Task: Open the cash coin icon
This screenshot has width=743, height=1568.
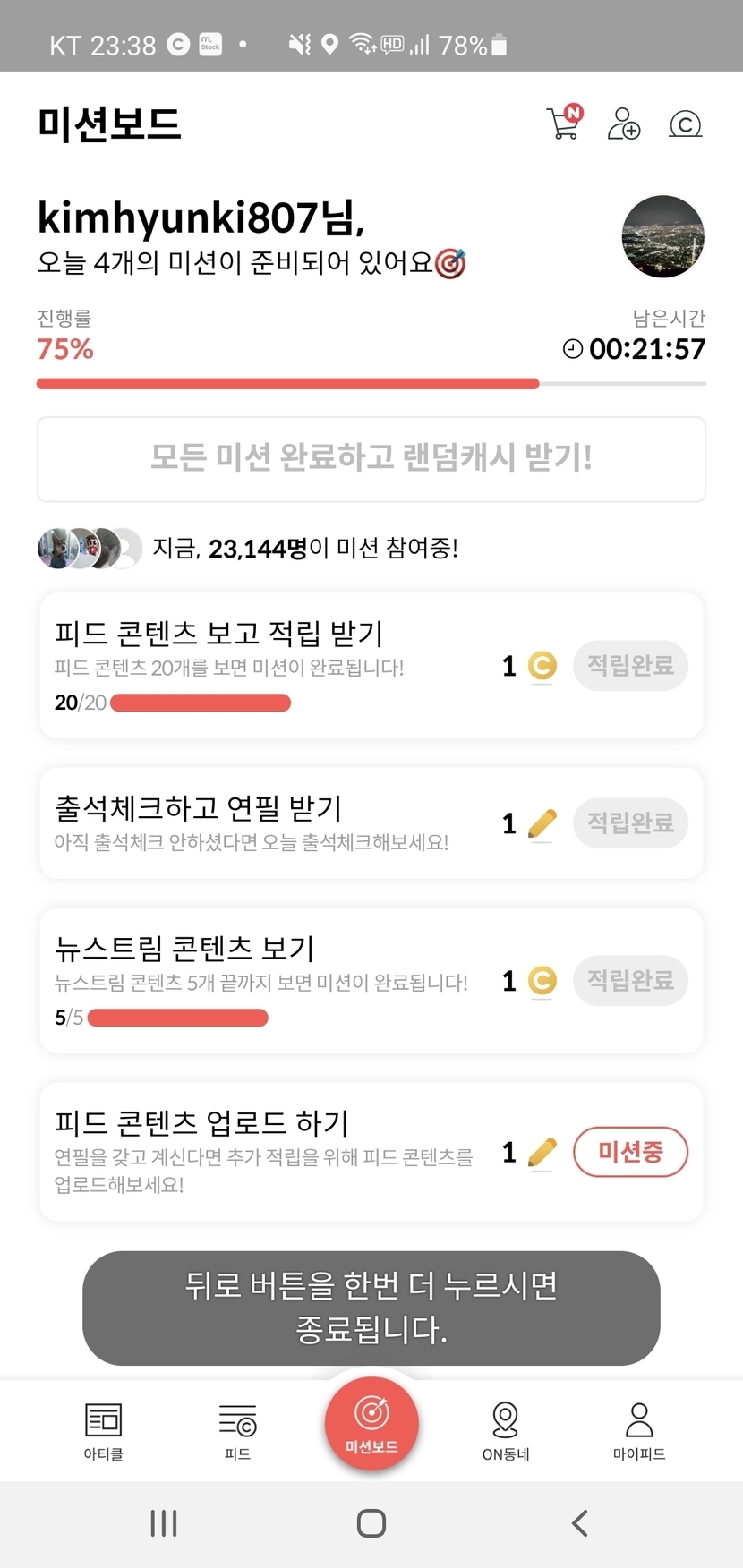Action: click(x=685, y=124)
